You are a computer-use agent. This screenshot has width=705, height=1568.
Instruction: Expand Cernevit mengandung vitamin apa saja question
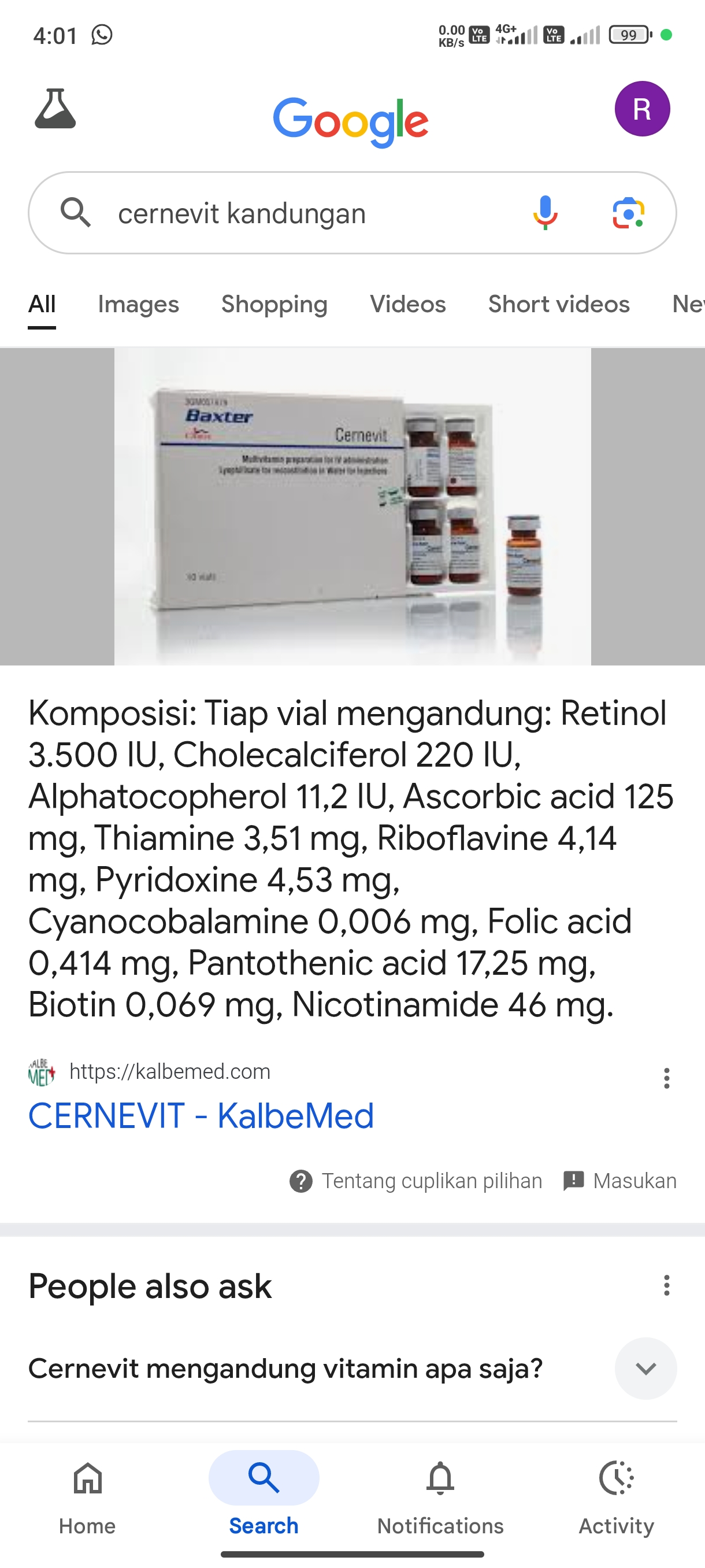pos(645,1369)
